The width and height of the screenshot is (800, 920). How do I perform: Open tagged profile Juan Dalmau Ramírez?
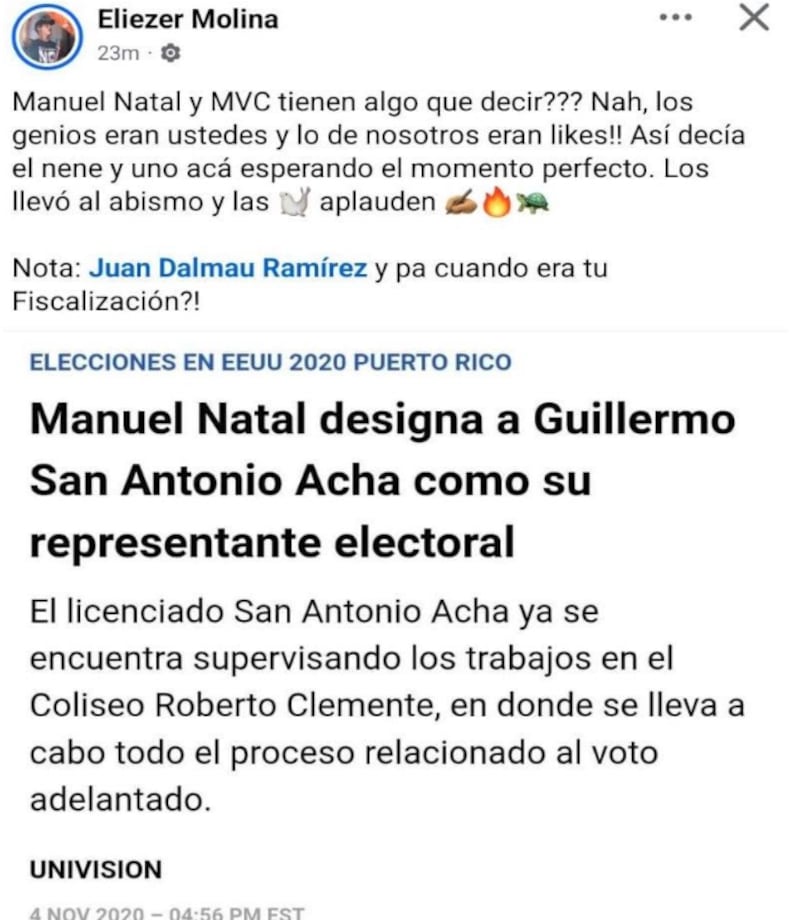[x=228, y=269]
